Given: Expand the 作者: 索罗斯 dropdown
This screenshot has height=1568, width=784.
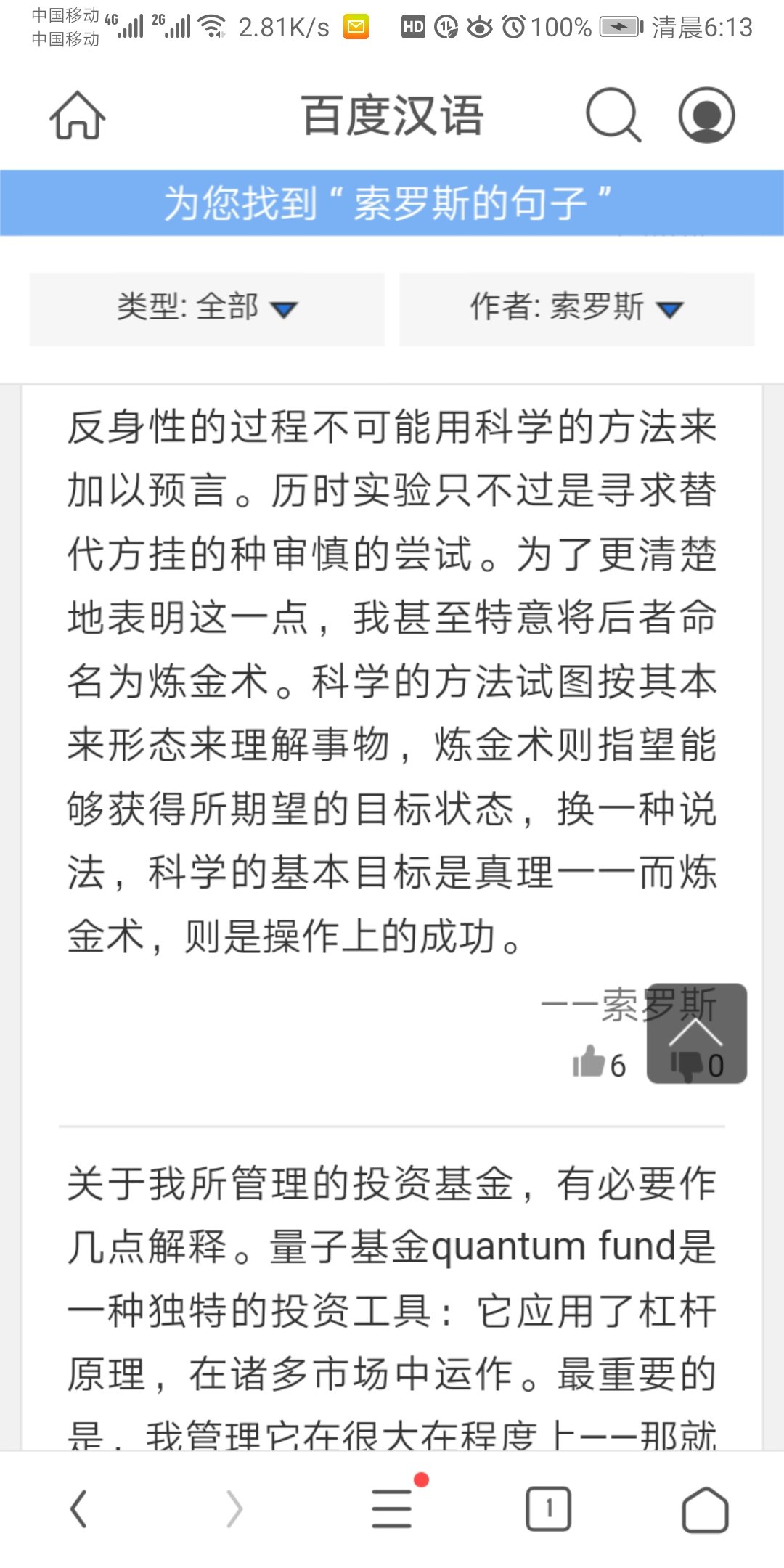Looking at the screenshot, I should (x=576, y=308).
